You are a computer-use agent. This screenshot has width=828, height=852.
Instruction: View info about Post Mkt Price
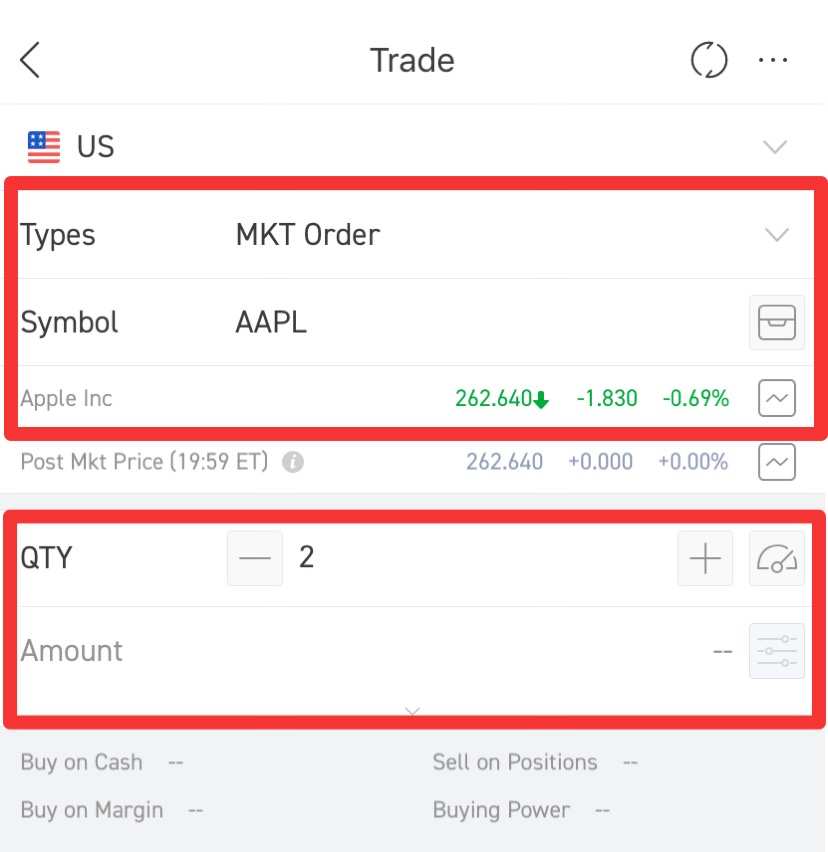coord(293,463)
